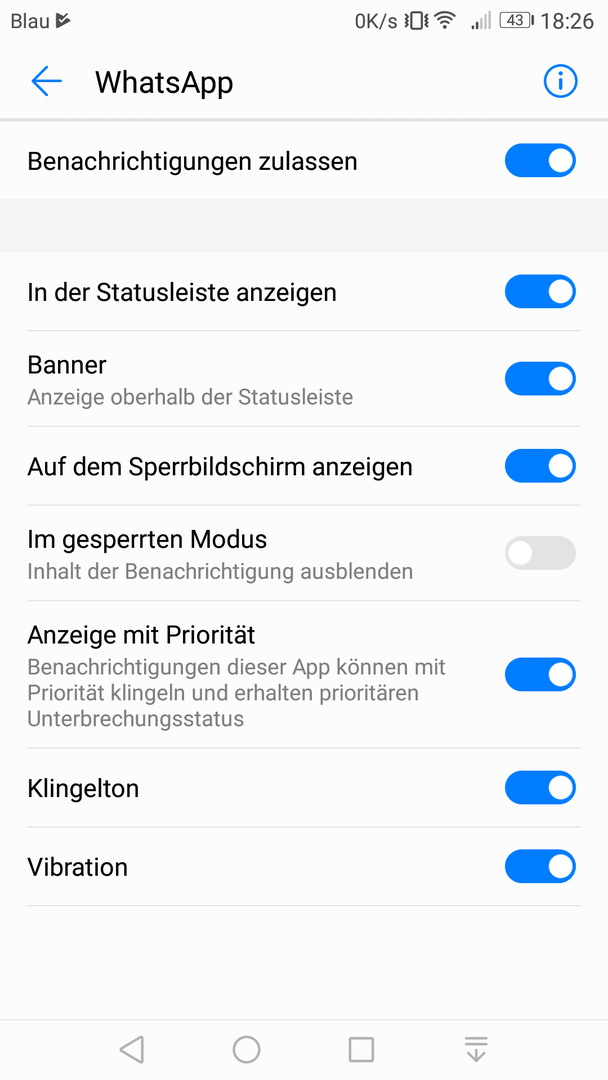Tap the system home button
Screen dimensions: 608x1080
[247, 1050]
